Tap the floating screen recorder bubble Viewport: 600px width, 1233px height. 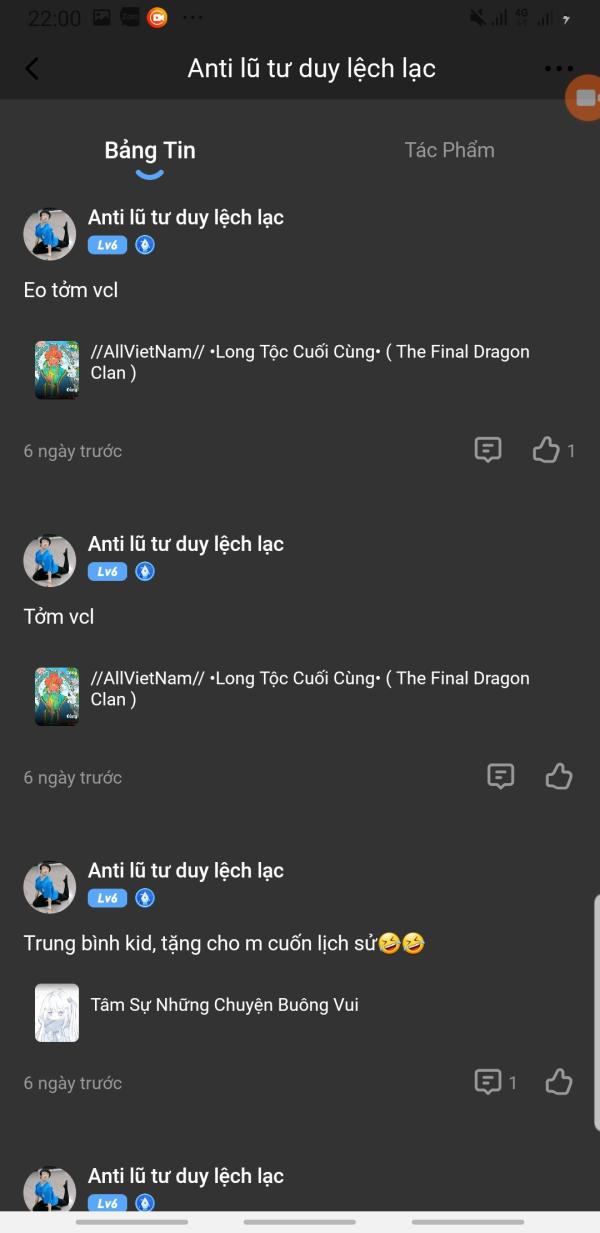click(x=583, y=97)
